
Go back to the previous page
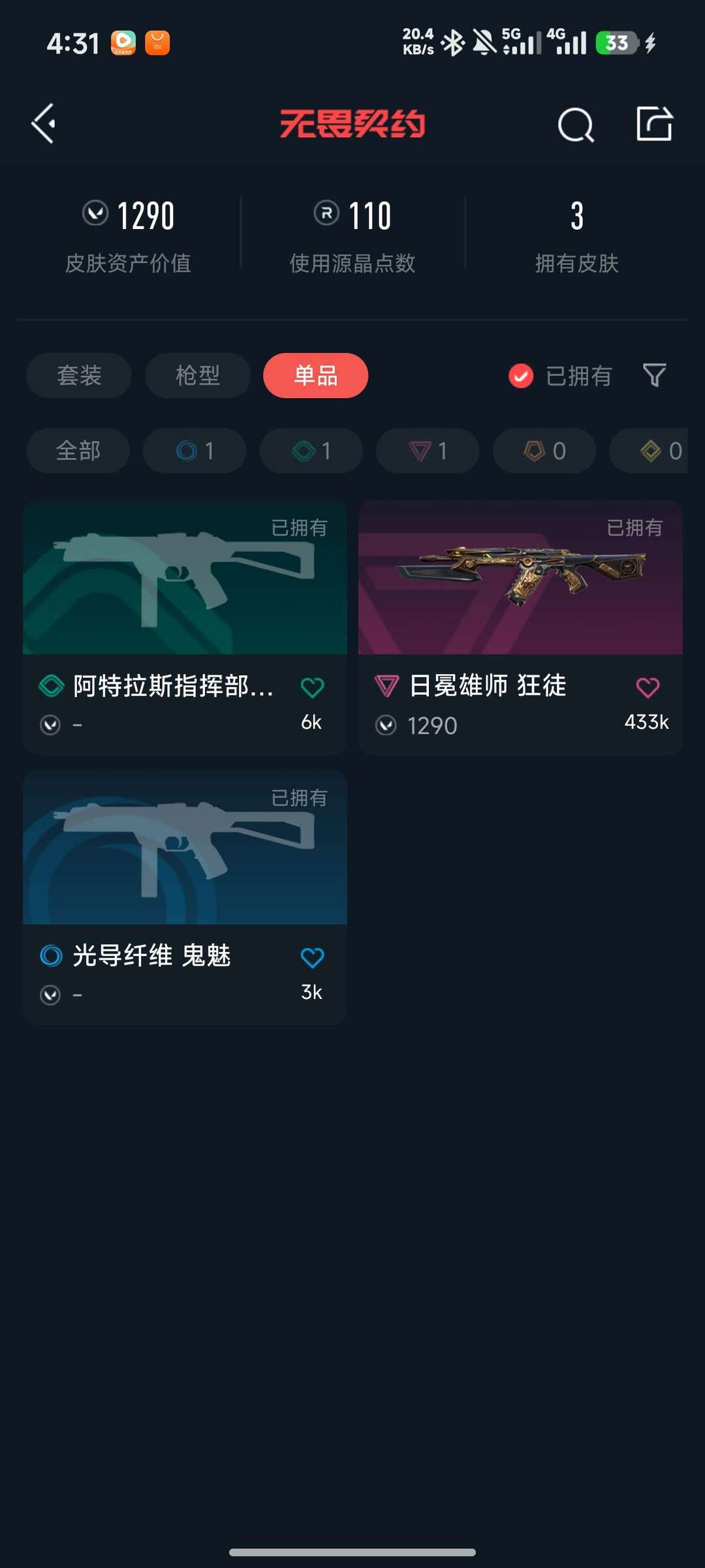point(44,123)
